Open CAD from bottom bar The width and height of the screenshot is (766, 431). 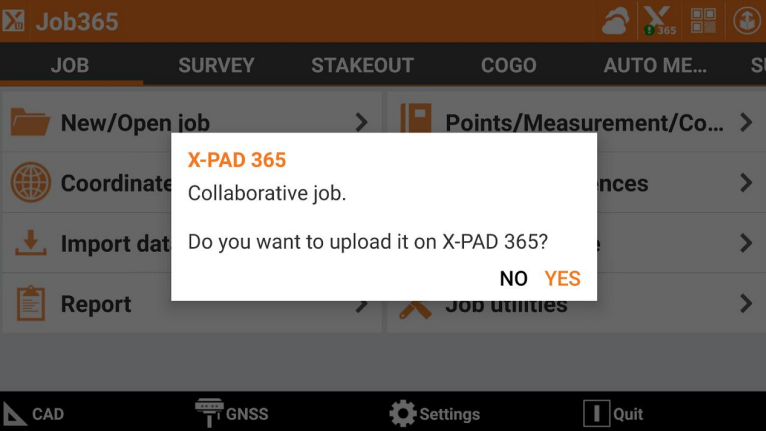35,413
